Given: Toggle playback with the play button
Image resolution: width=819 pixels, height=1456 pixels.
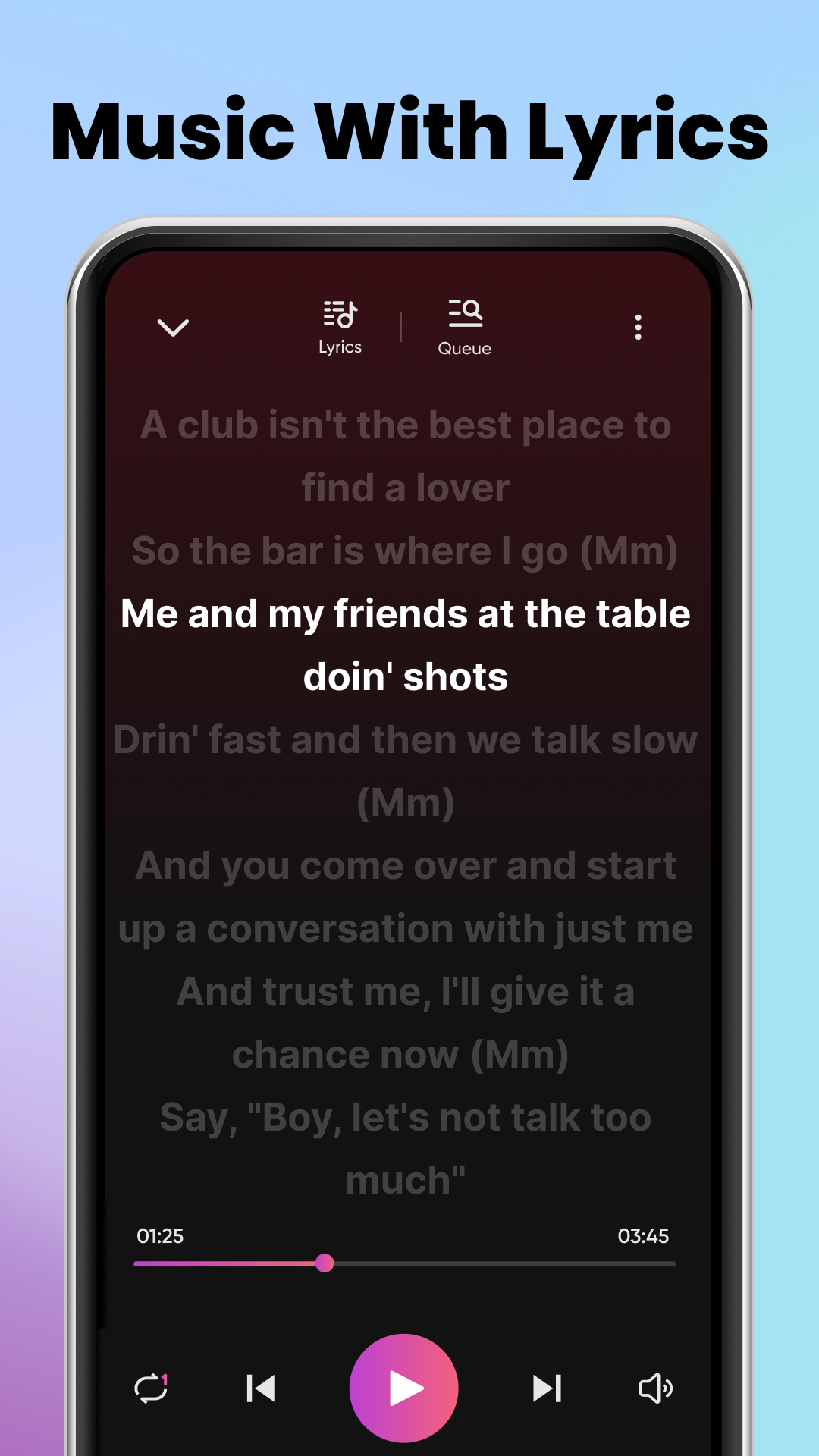Looking at the screenshot, I should tap(404, 1388).
